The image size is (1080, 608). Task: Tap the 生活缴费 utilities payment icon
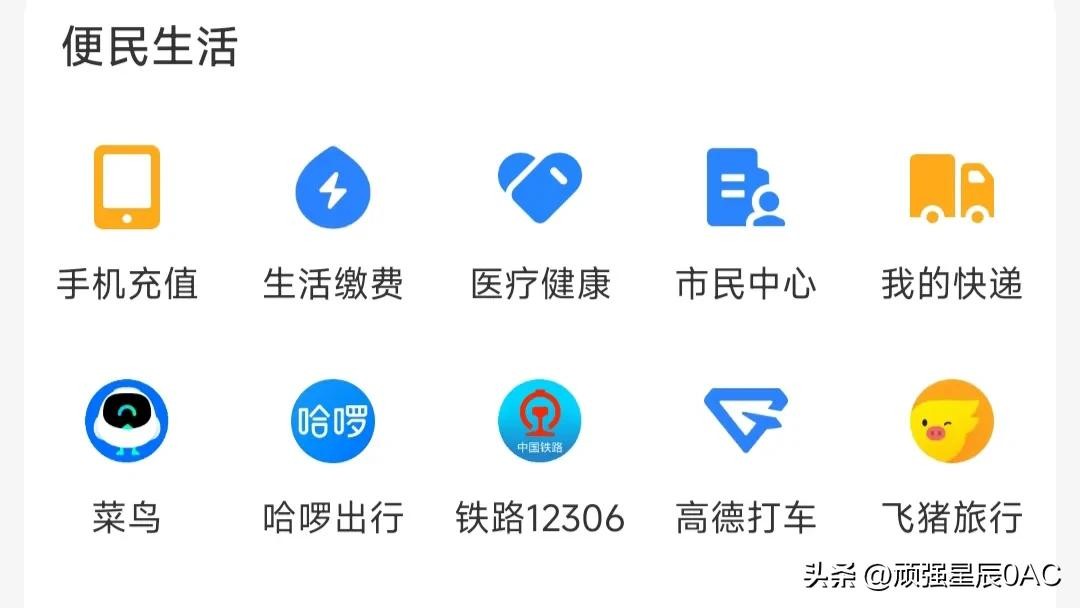tap(333, 187)
